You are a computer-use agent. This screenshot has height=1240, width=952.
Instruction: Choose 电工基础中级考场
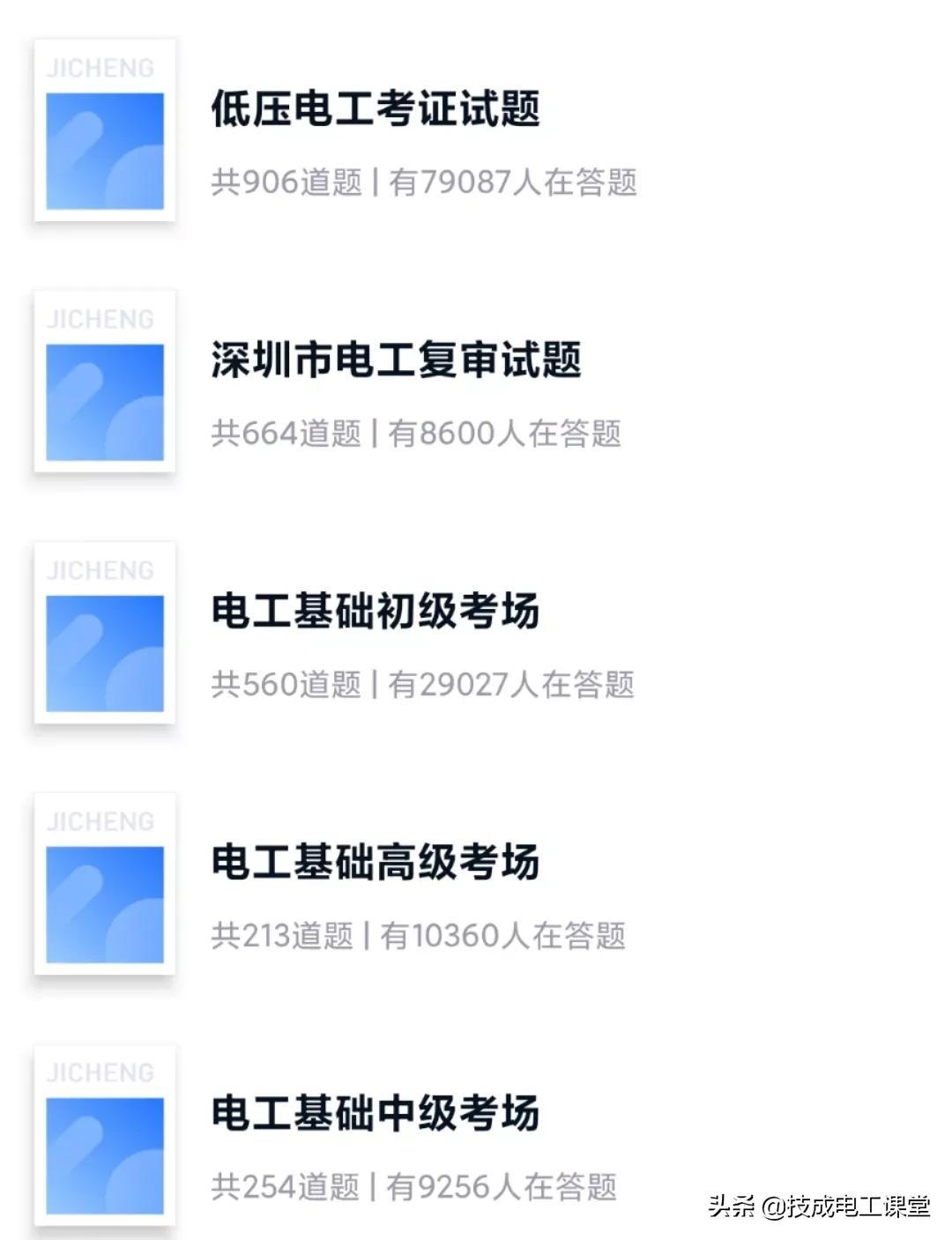(375, 1114)
